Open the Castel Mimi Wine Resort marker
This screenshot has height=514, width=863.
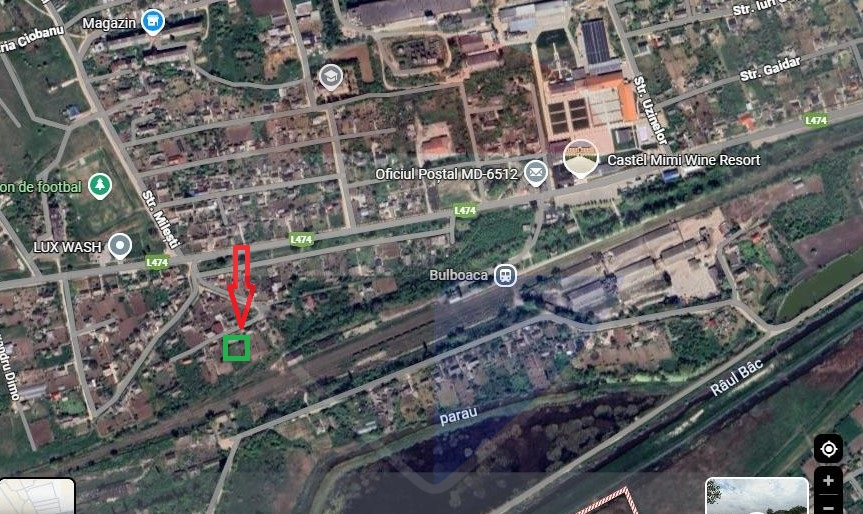point(580,159)
